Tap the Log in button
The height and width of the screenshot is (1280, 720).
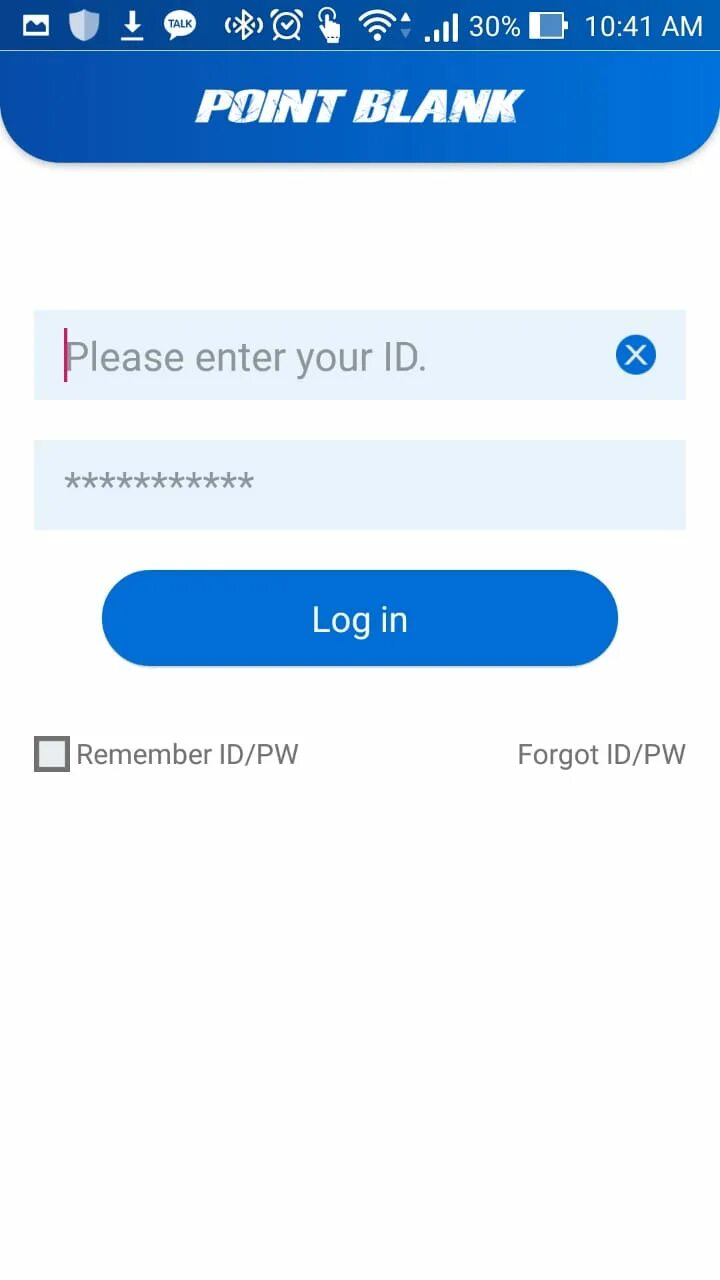(x=360, y=619)
